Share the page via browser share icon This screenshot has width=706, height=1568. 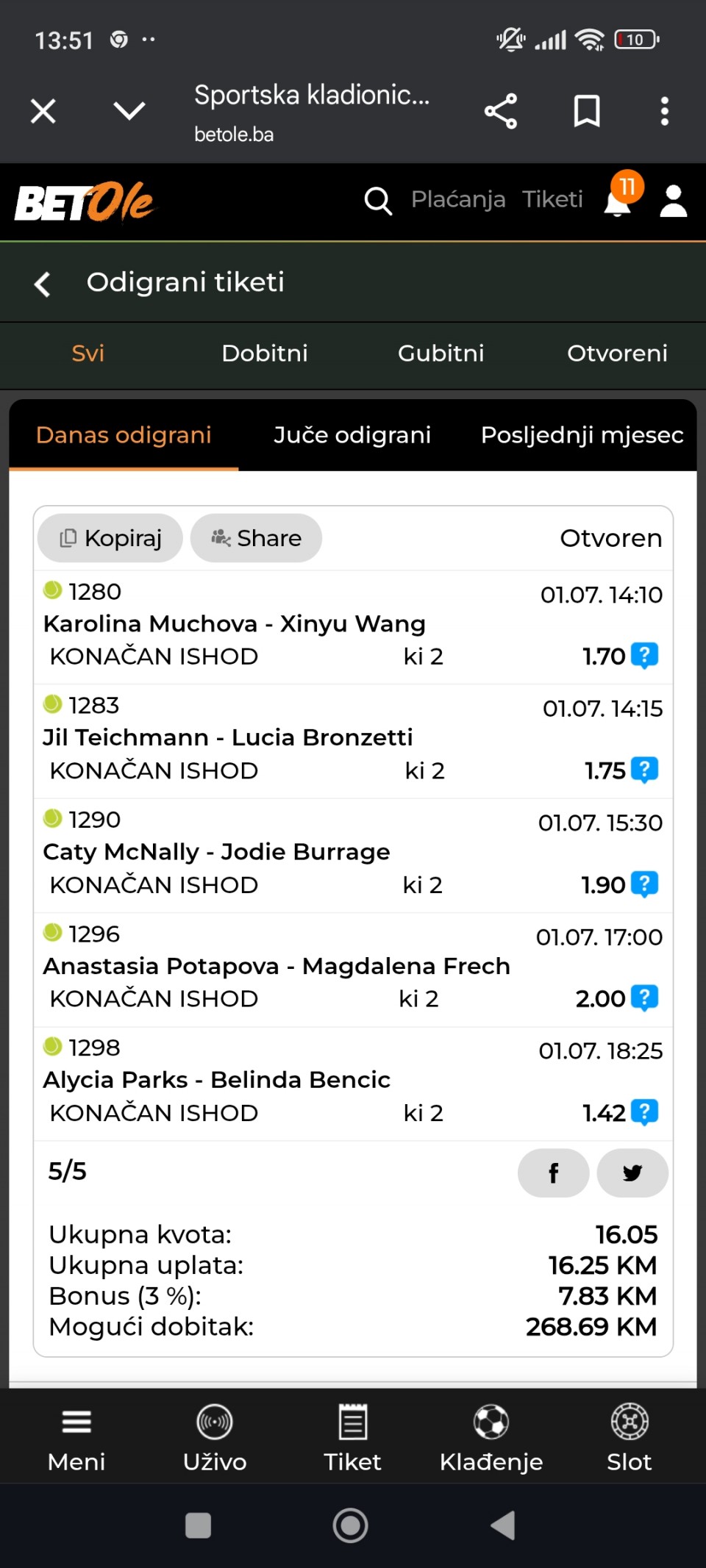click(x=501, y=112)
